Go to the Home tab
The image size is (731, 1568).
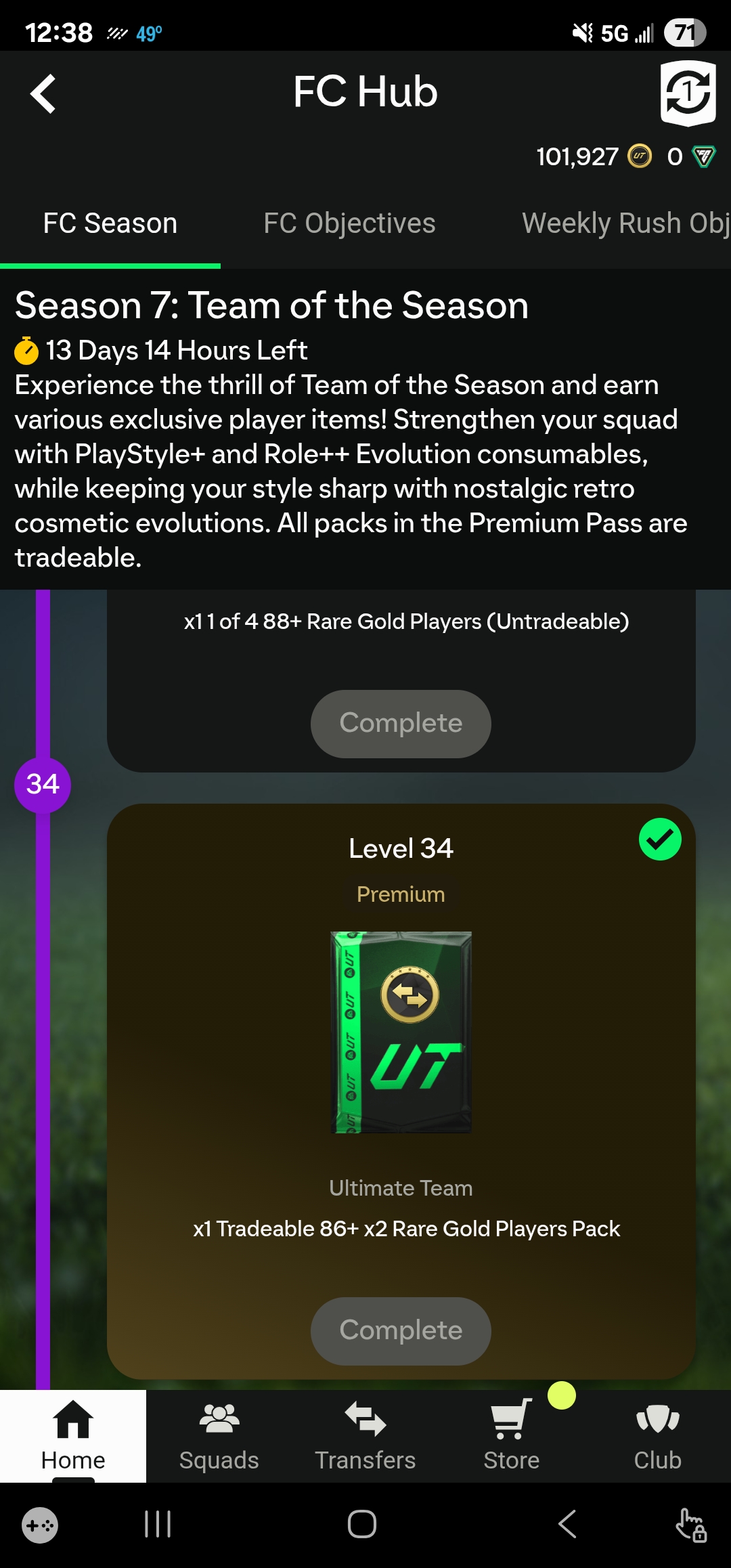click(x=73, y=1436)
